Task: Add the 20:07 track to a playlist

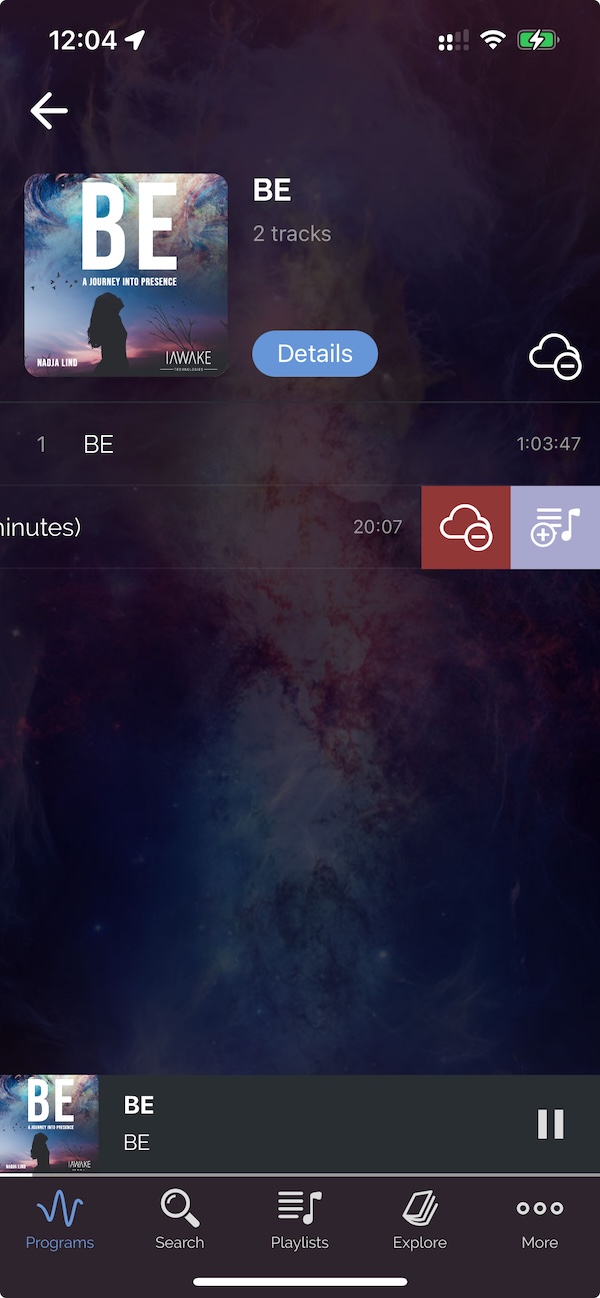Action: [555, 527]
